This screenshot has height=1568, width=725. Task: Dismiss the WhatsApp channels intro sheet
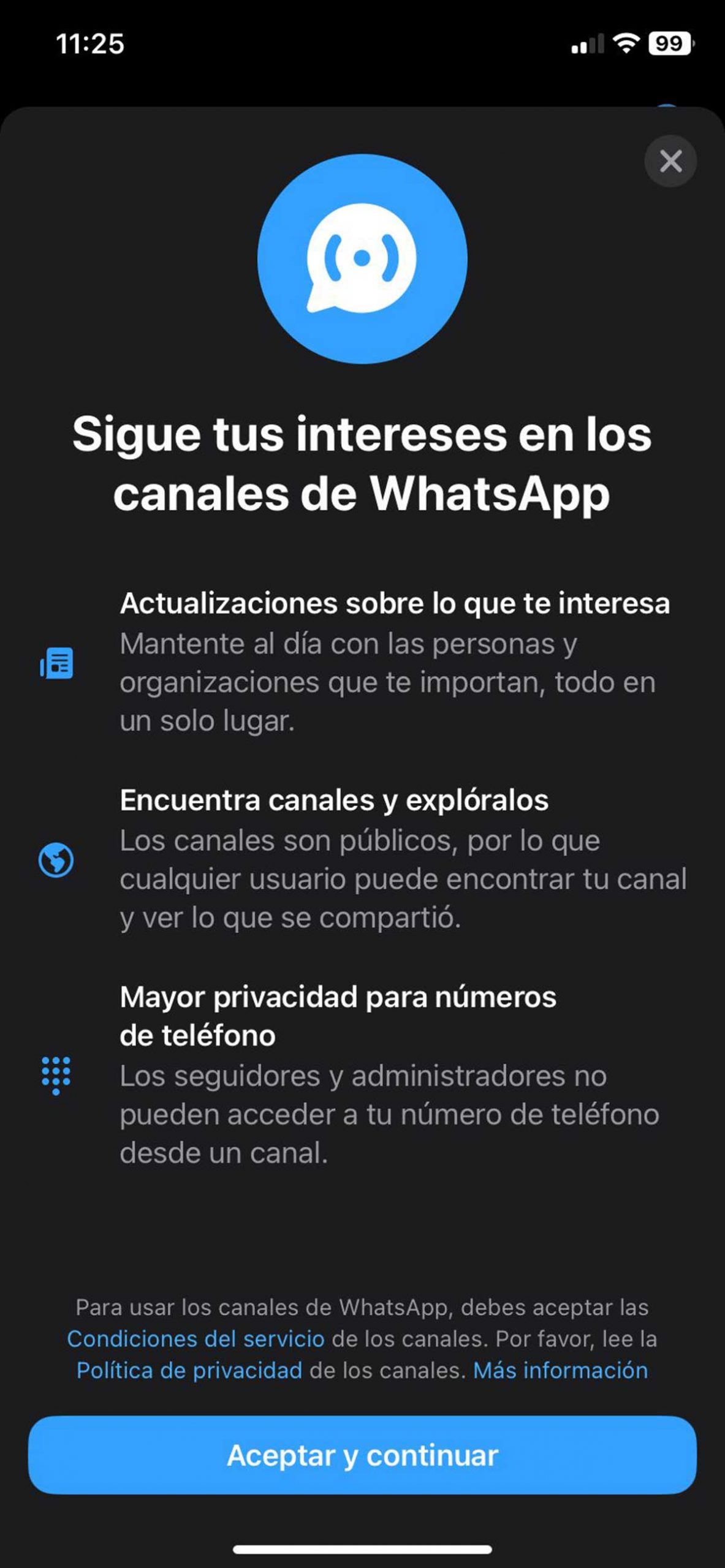pos(670,161)
